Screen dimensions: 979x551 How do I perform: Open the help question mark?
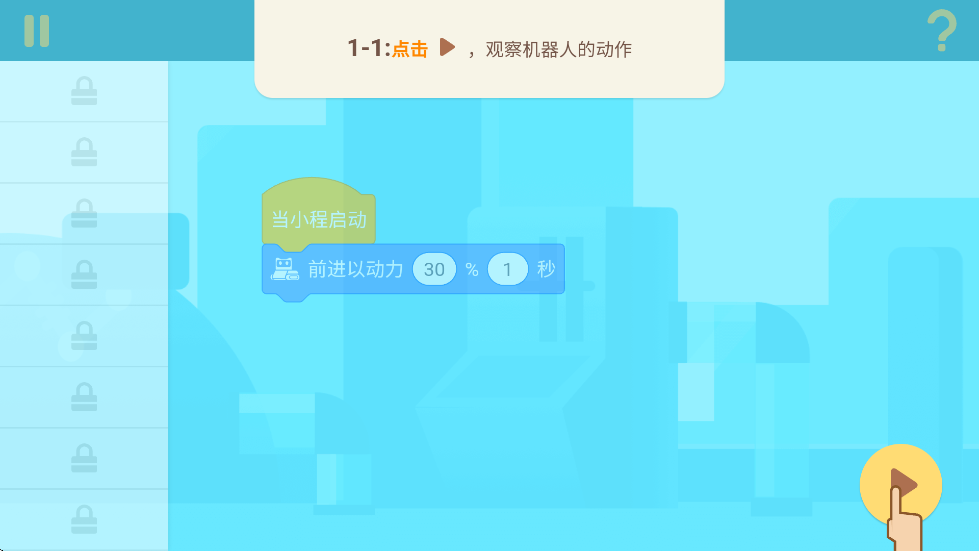941,32
